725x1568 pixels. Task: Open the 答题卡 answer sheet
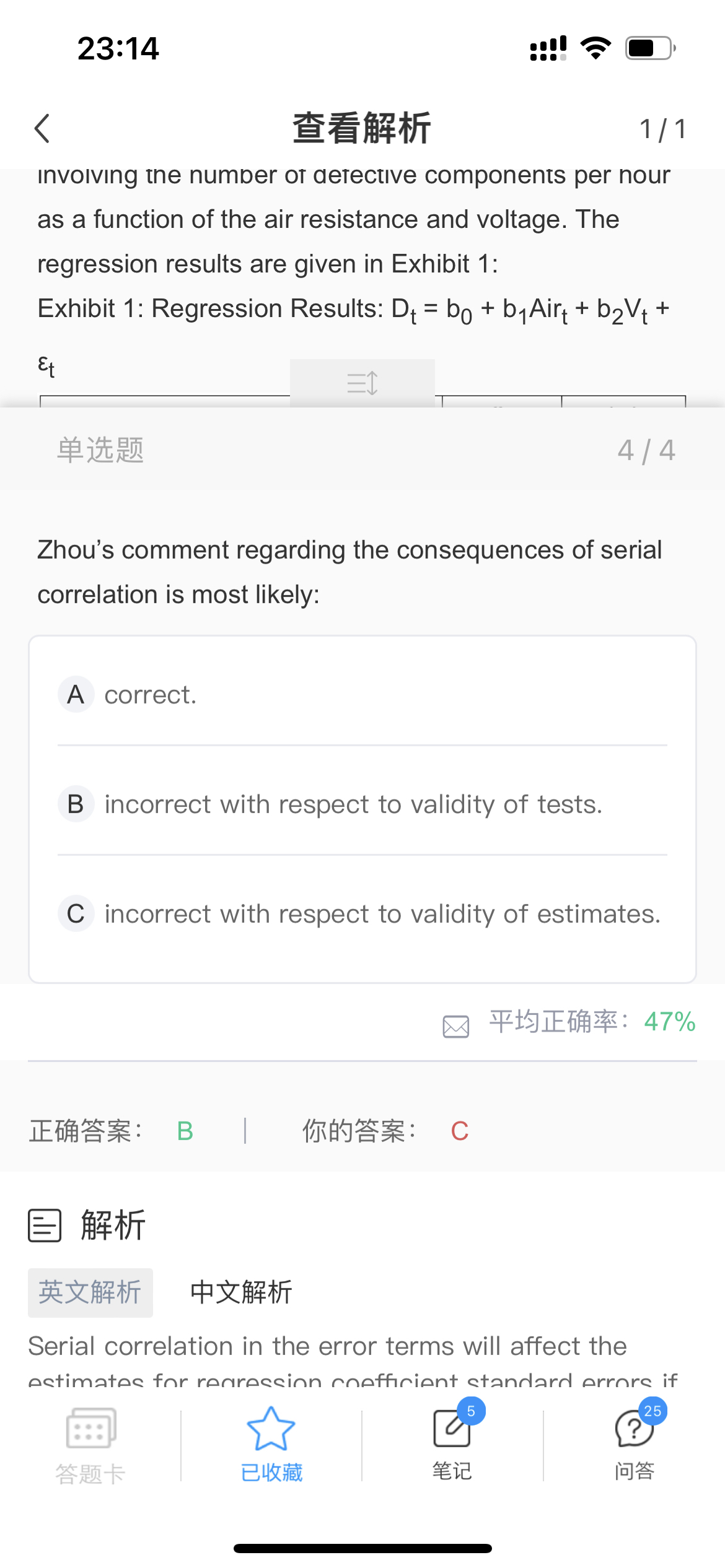tap(90, 1446)
